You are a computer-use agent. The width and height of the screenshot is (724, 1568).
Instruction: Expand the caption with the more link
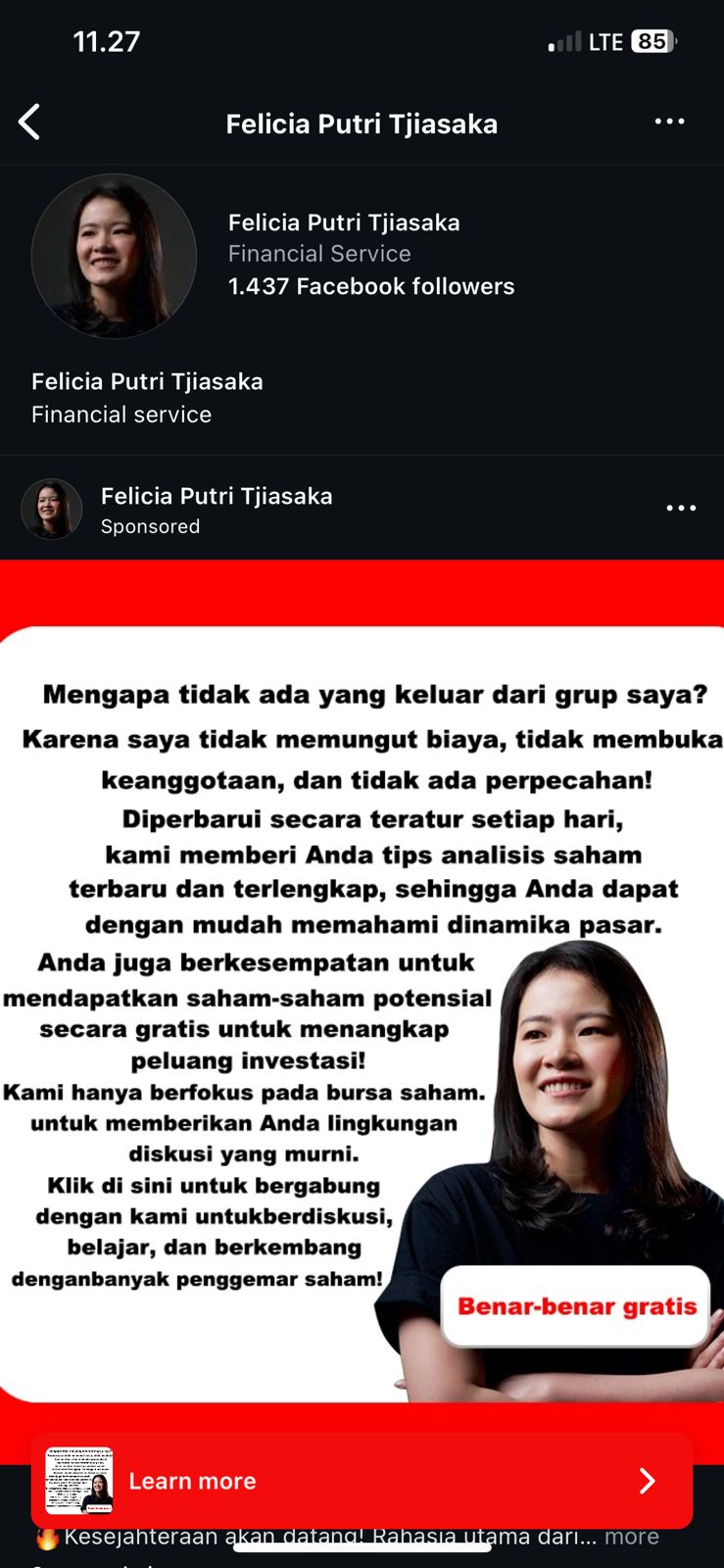point(632,1537)
